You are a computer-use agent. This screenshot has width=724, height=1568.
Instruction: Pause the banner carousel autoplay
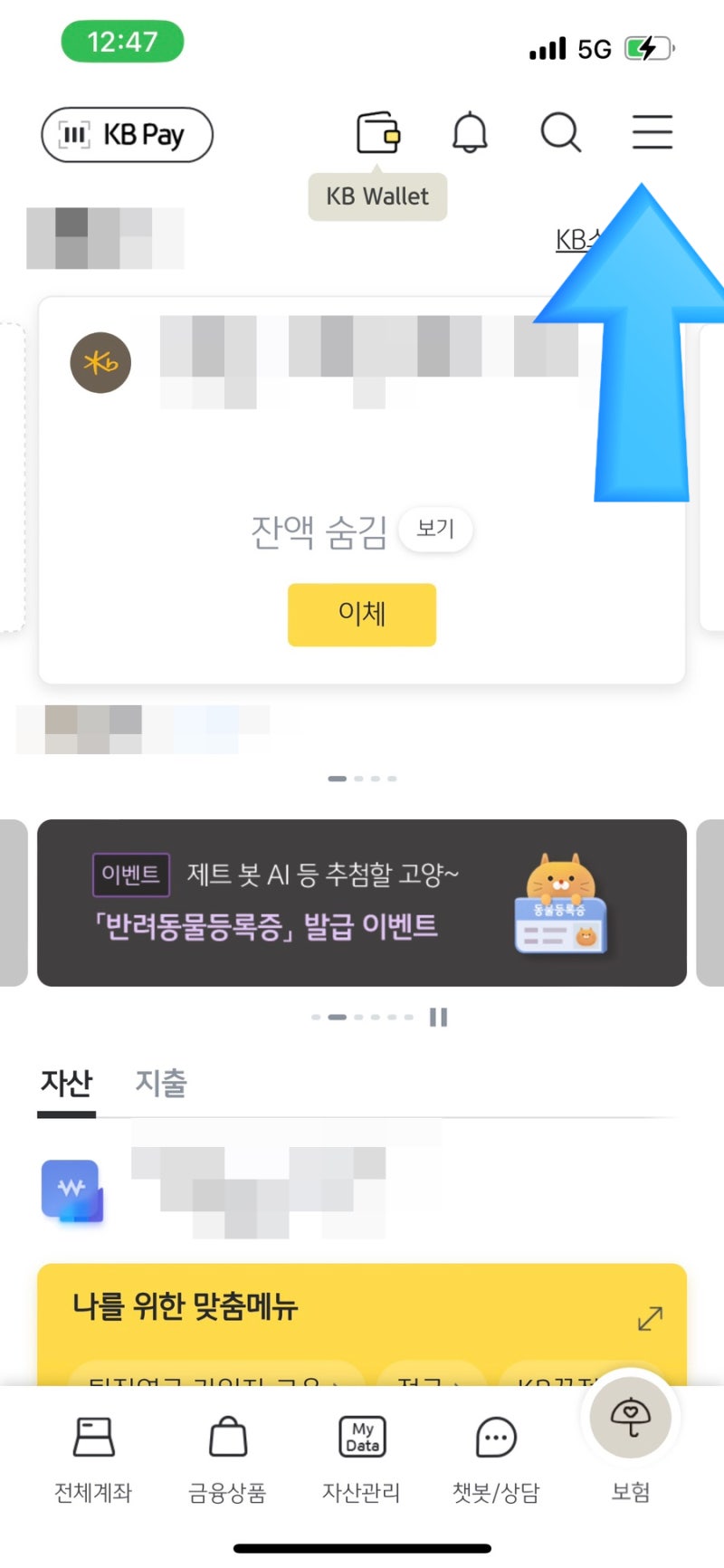pyautogui.click(x=438, y=1017)
